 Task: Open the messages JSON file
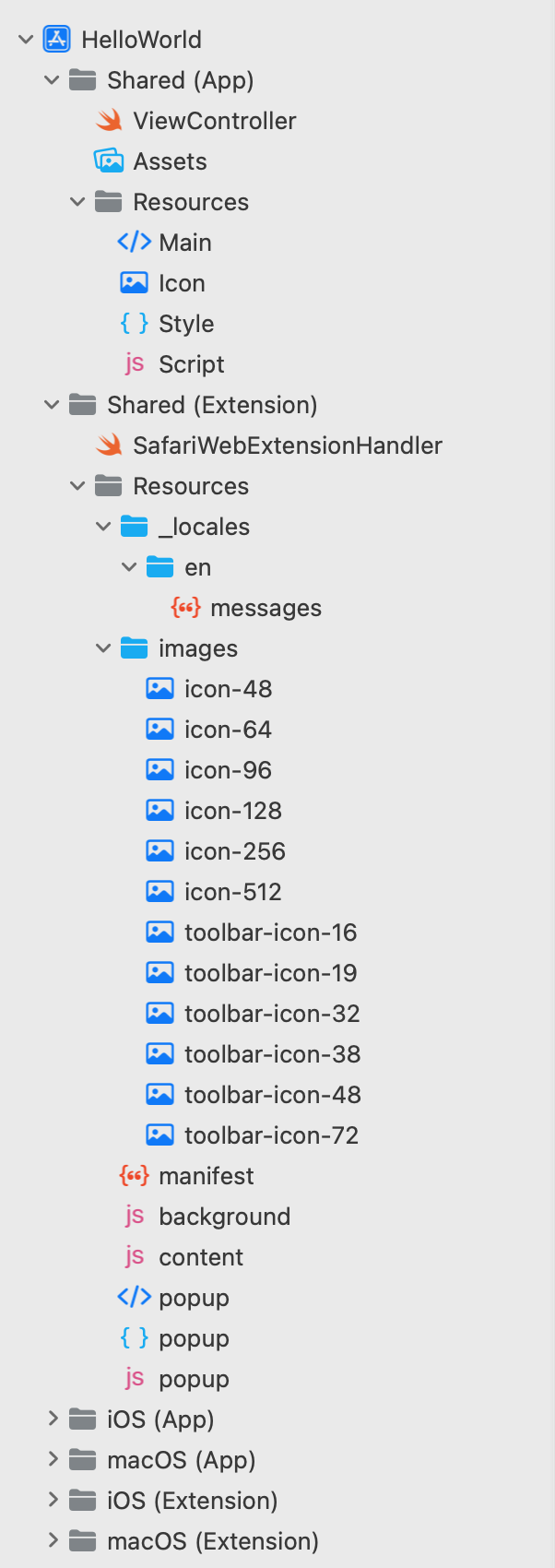click(266, 608)
